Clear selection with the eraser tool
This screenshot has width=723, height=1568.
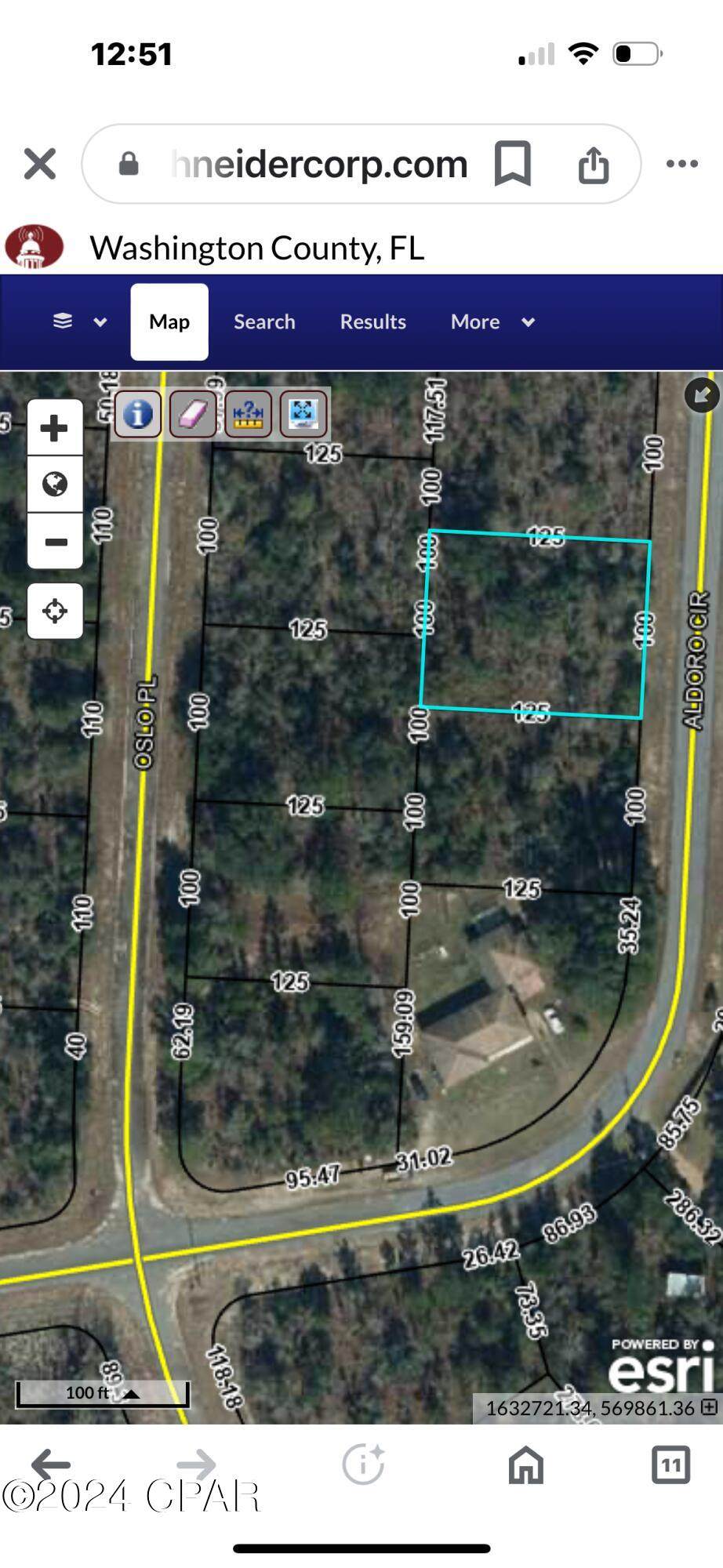[192, 413]
